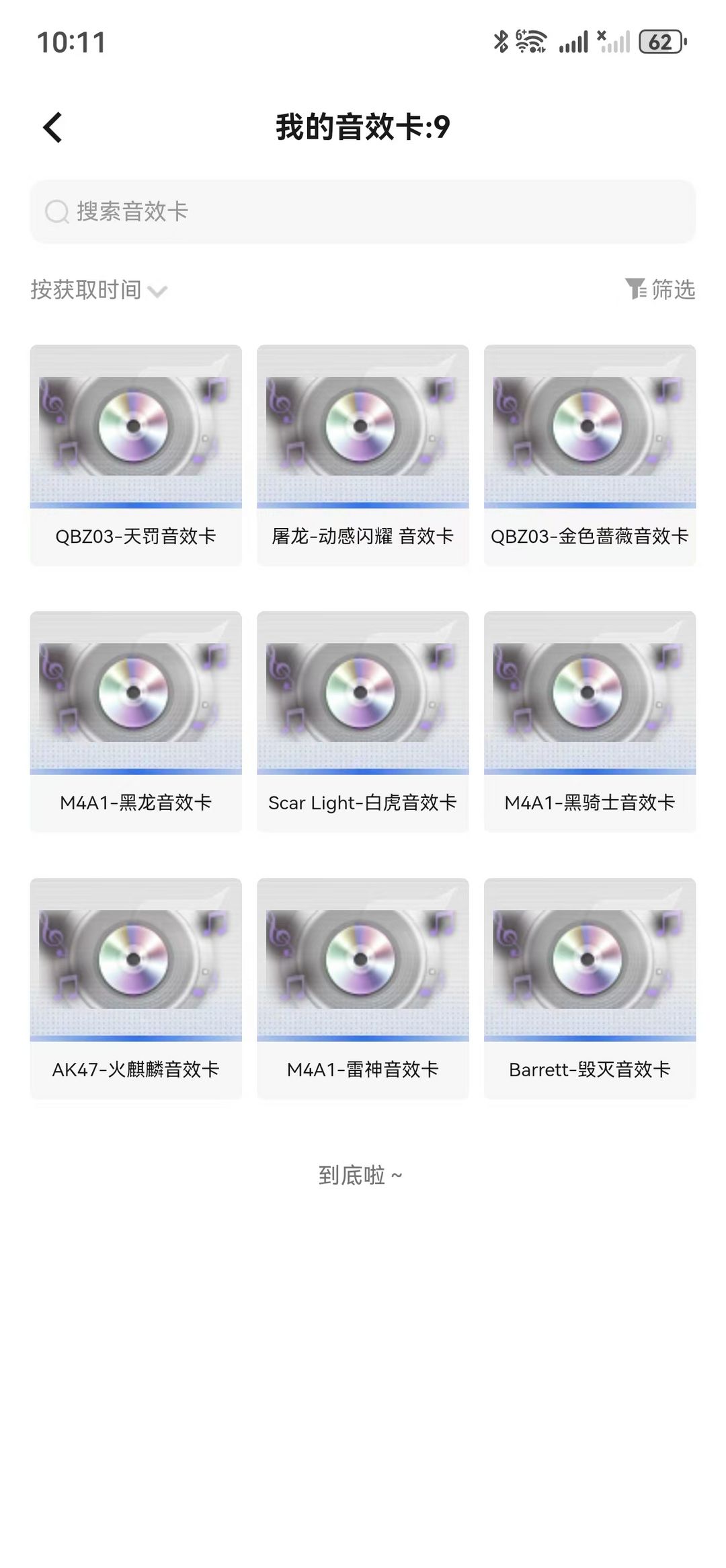
Task: Tap the search magnifier icon
Action: point(56,211)
